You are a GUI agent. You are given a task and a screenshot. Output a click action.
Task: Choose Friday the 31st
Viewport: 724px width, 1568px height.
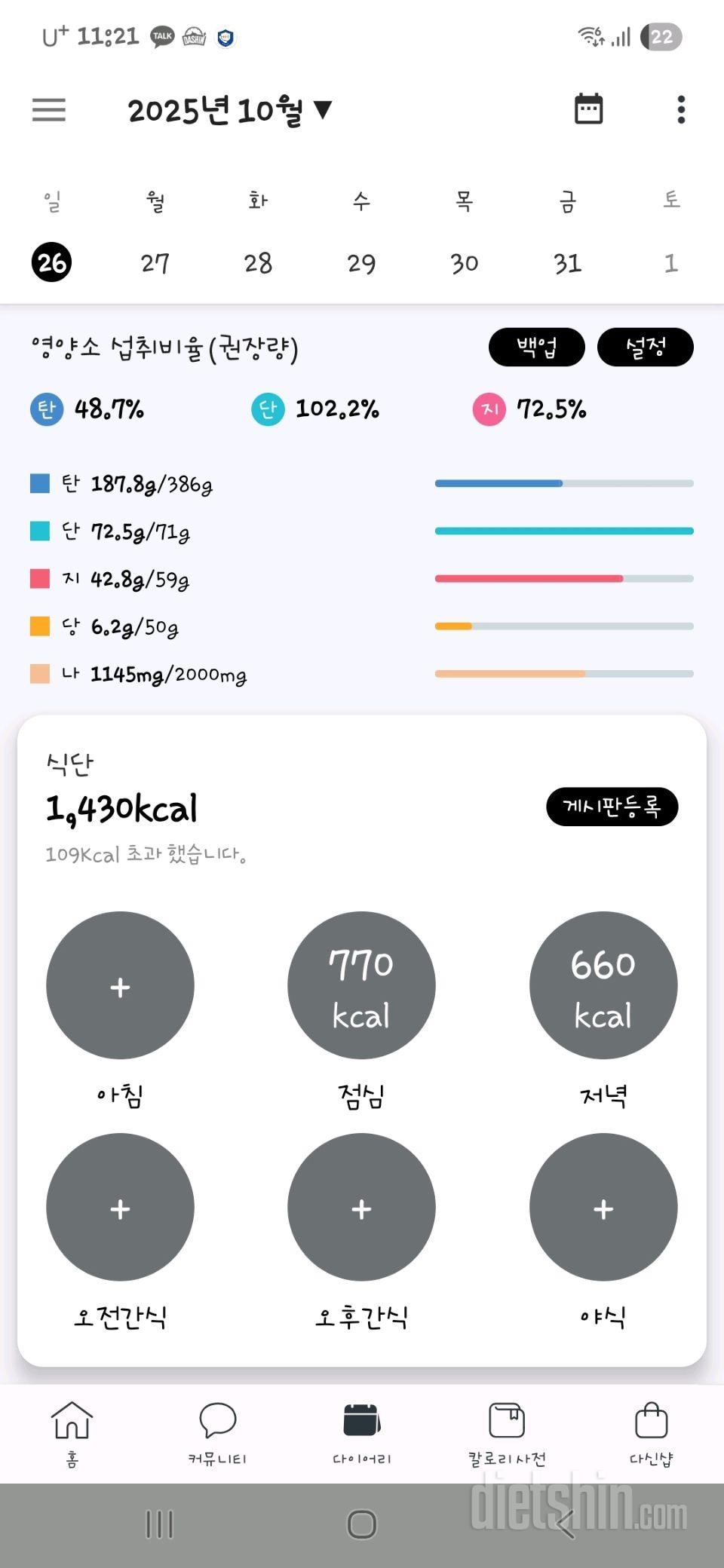click(567, 263)
